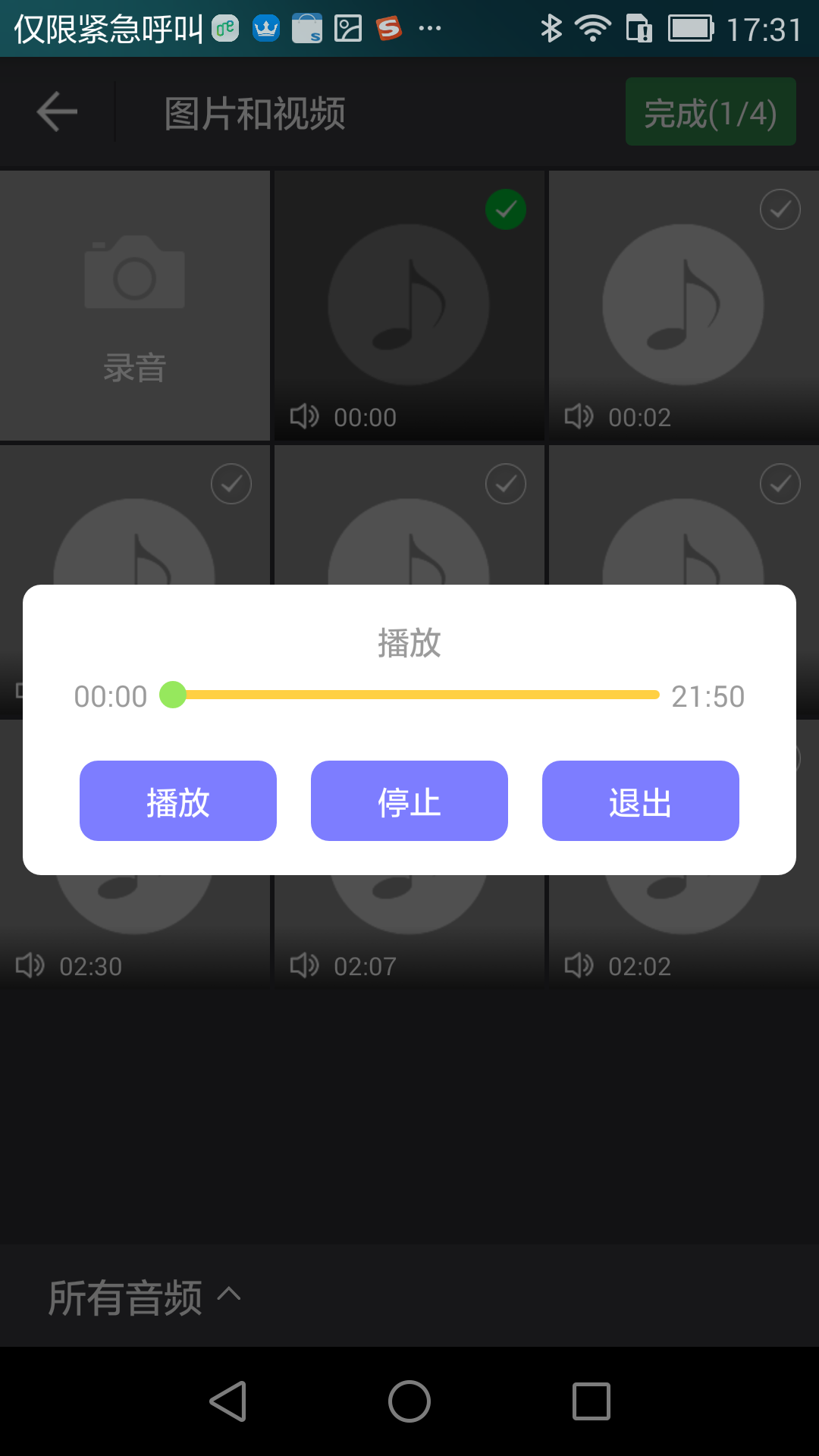Tap the speaker icon next to 02:30

coord(30,965)
